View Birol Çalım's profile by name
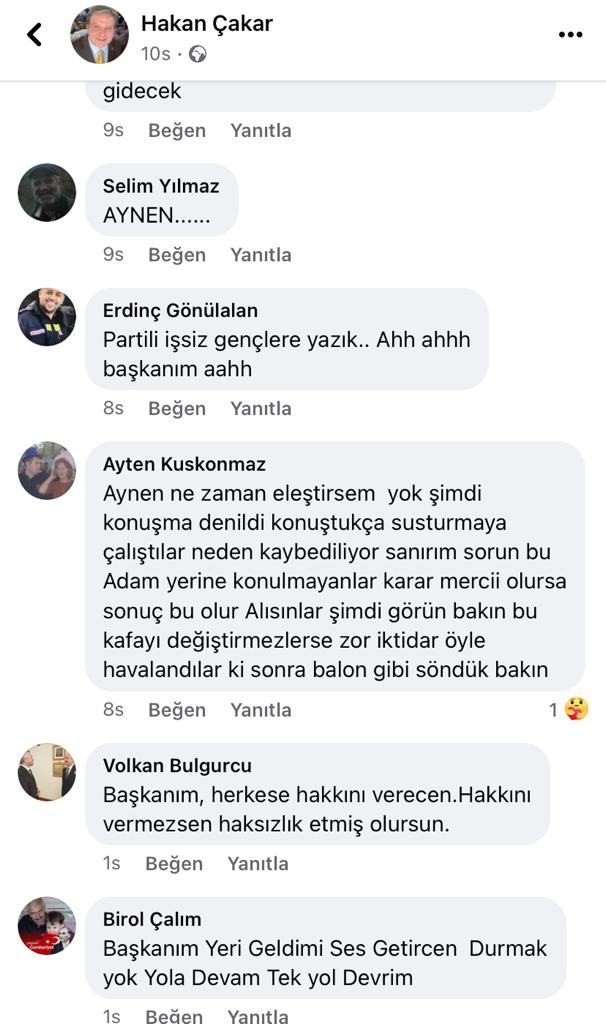This screenshot has width=606, height=1024. (152, 919)
